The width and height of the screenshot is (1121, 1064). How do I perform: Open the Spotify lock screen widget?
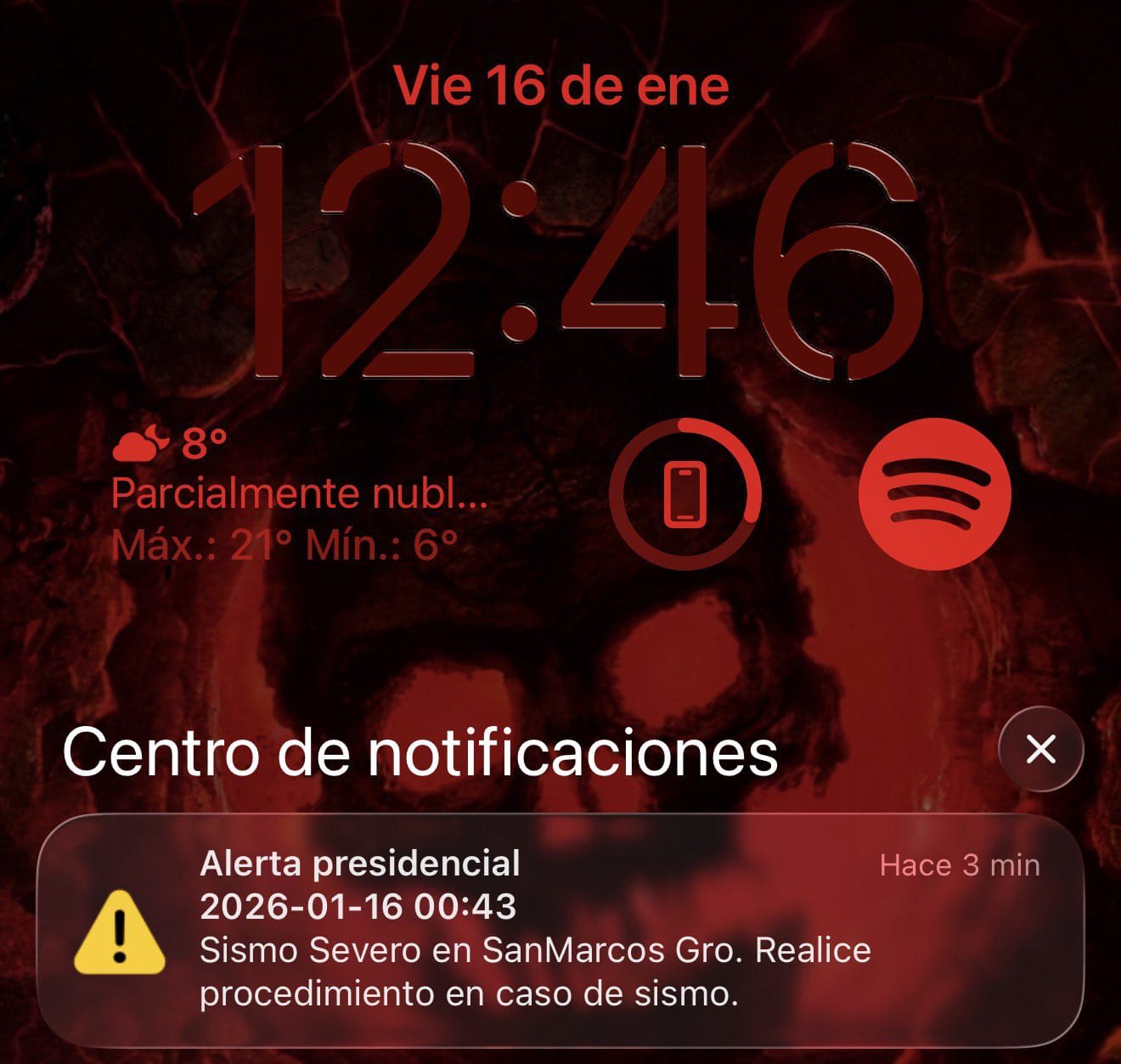point(934,493)
